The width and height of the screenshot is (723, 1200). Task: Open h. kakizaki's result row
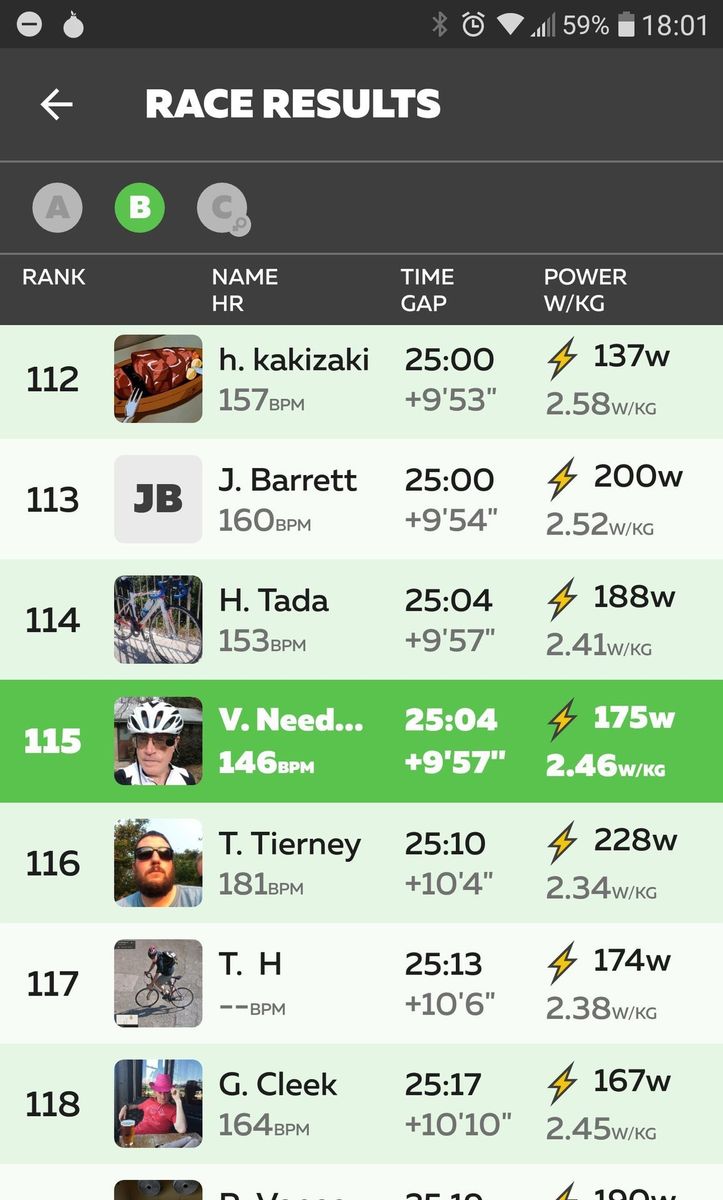pyautogui.click(x=361, y=380)
